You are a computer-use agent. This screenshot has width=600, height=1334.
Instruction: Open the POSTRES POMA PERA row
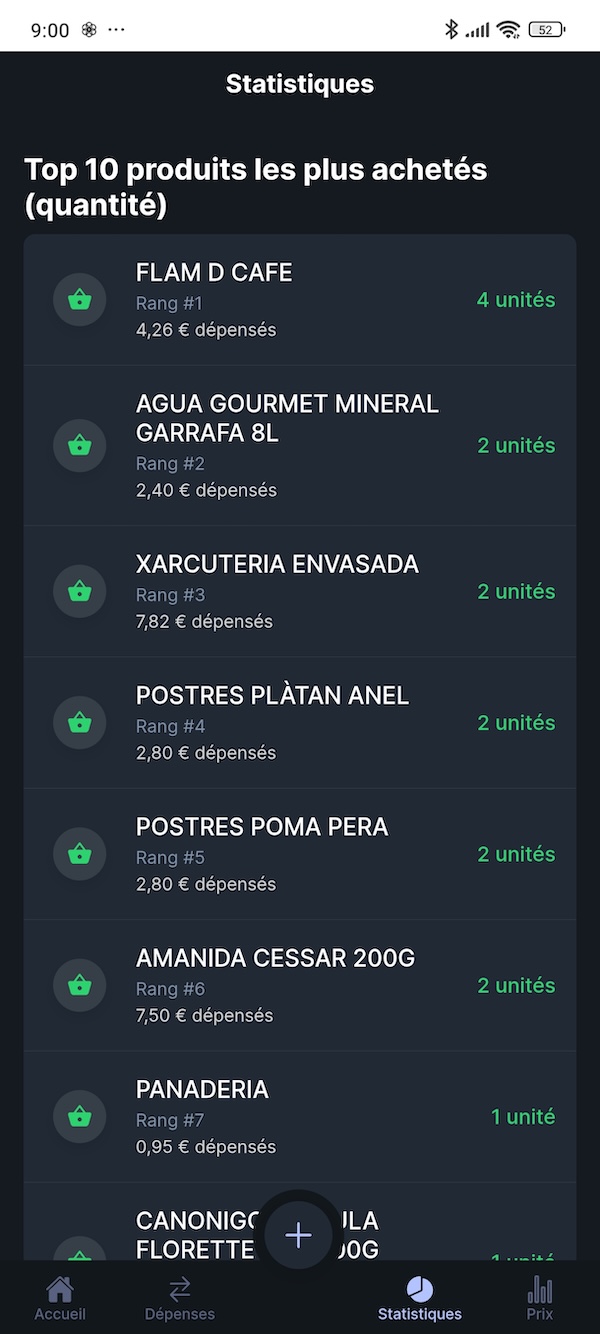click(300, 854)
